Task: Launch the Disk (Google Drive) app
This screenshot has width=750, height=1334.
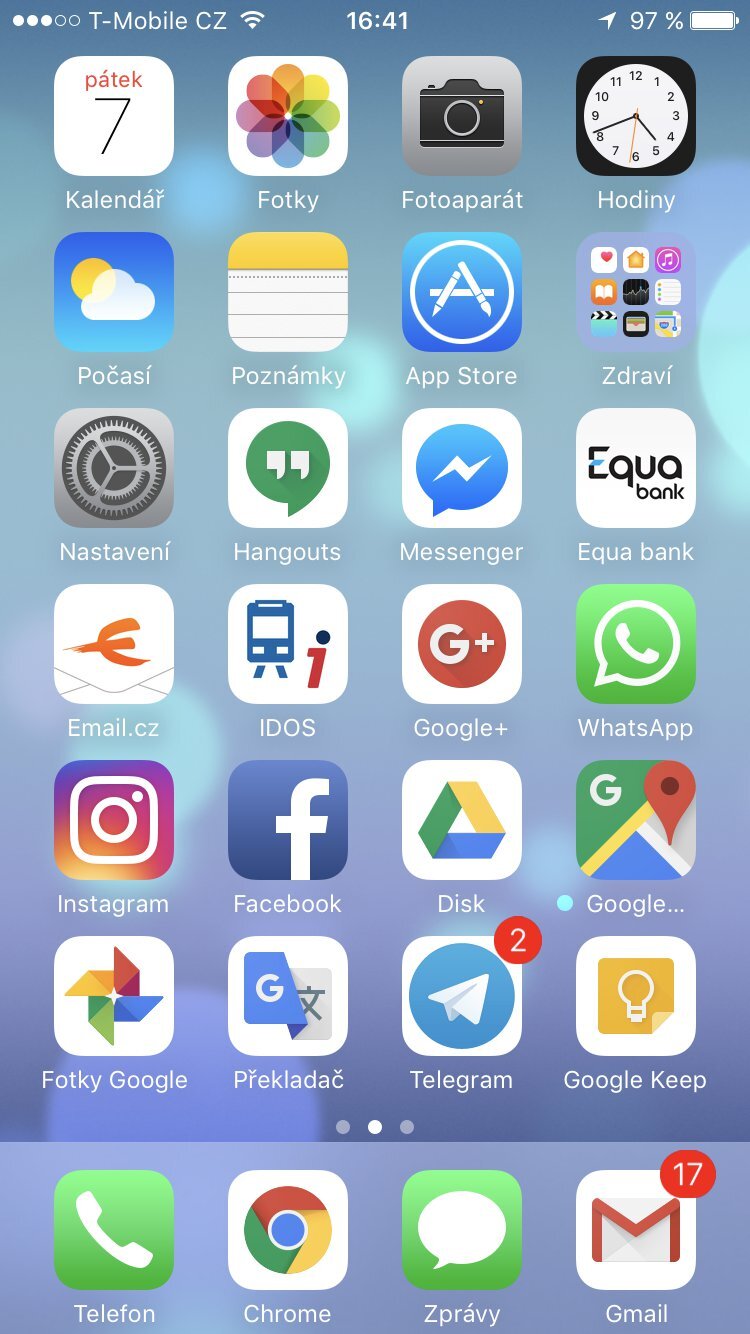Action: click(461, 819)
